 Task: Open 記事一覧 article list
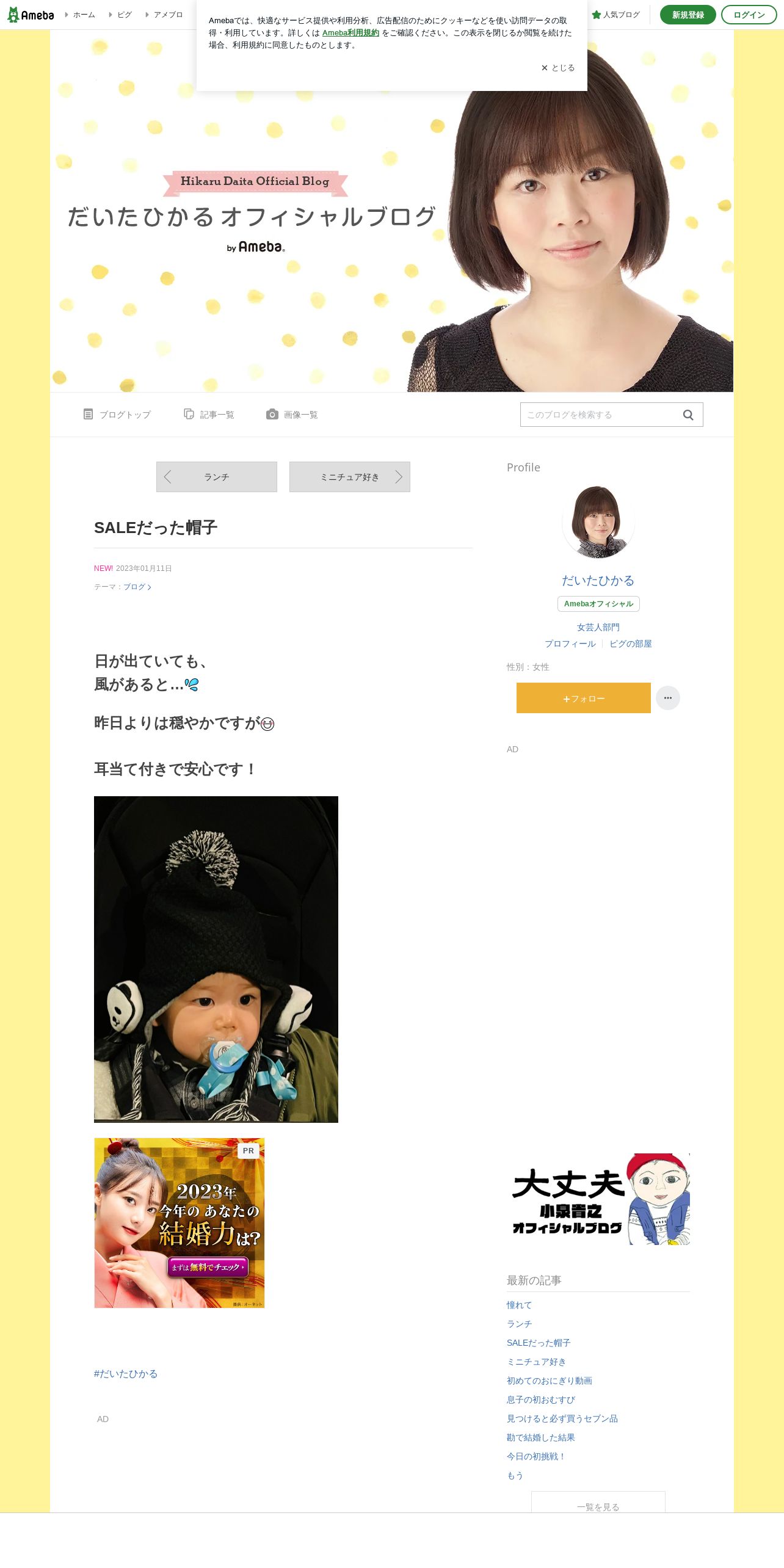point(209,415)
